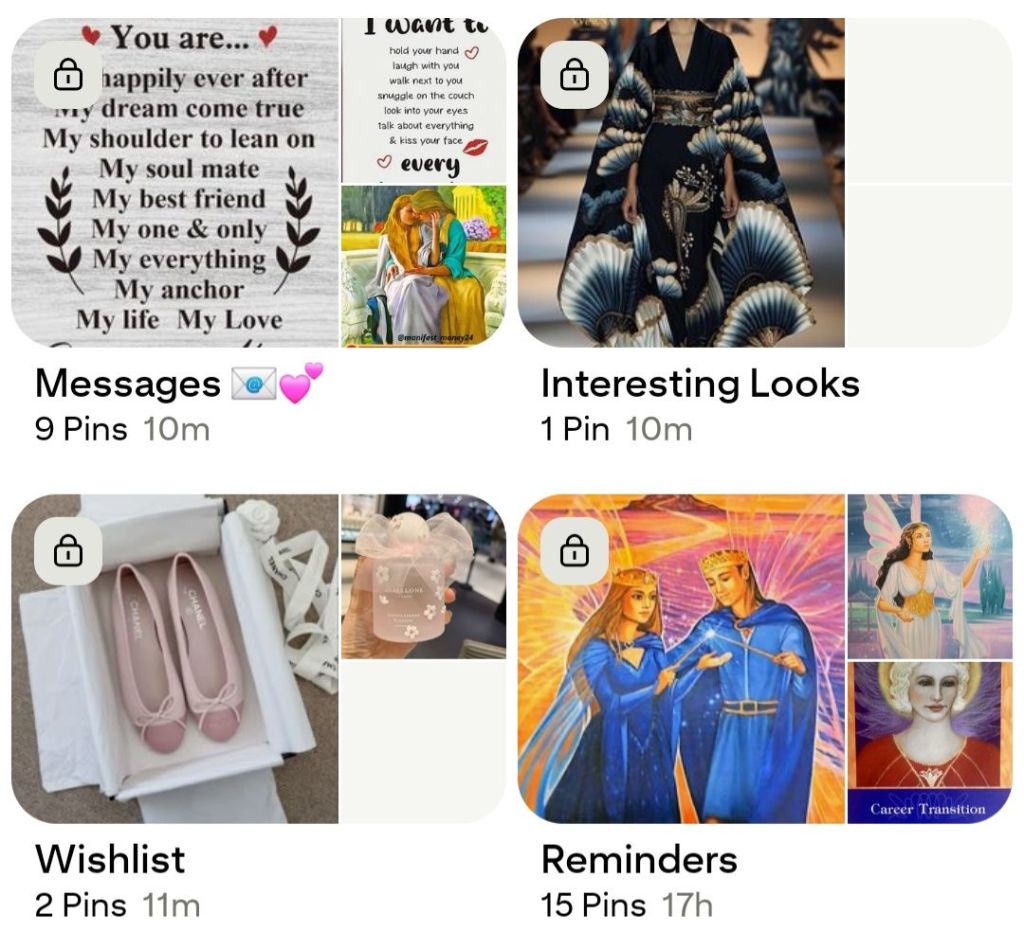Open the Reminders board
Image resolution: width=1024 pixels, height=932 pixels.
tap(764, 658)
